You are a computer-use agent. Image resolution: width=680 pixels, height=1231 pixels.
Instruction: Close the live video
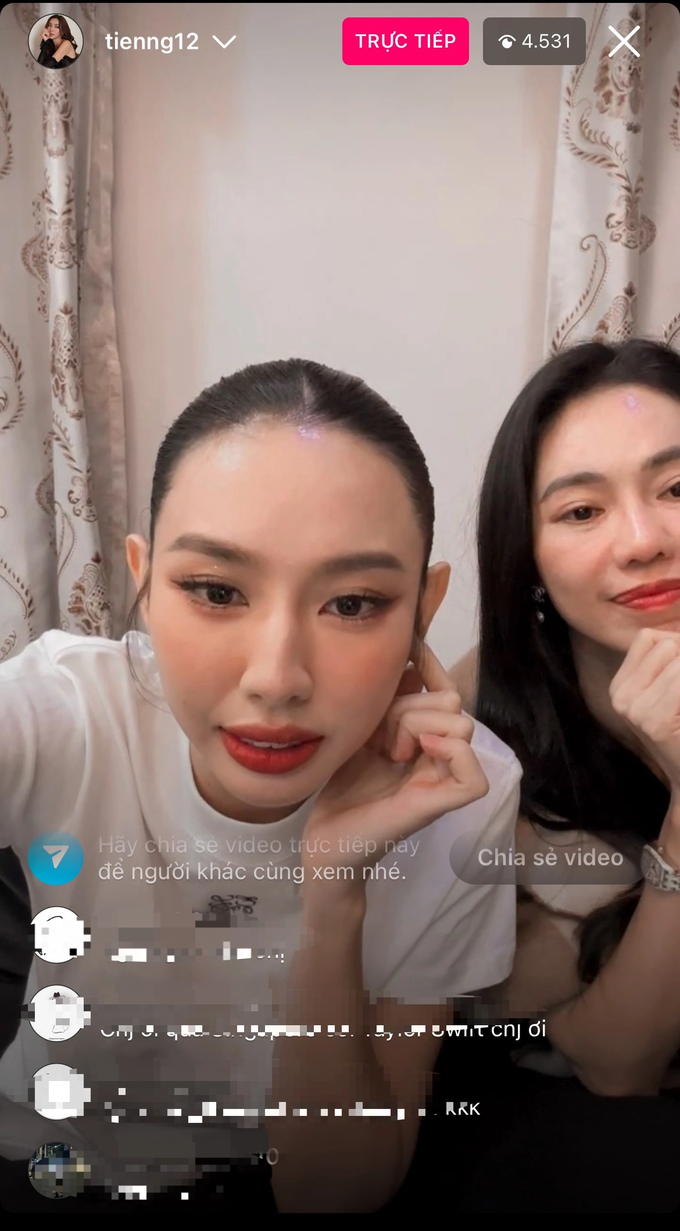(x=624, y=41)
